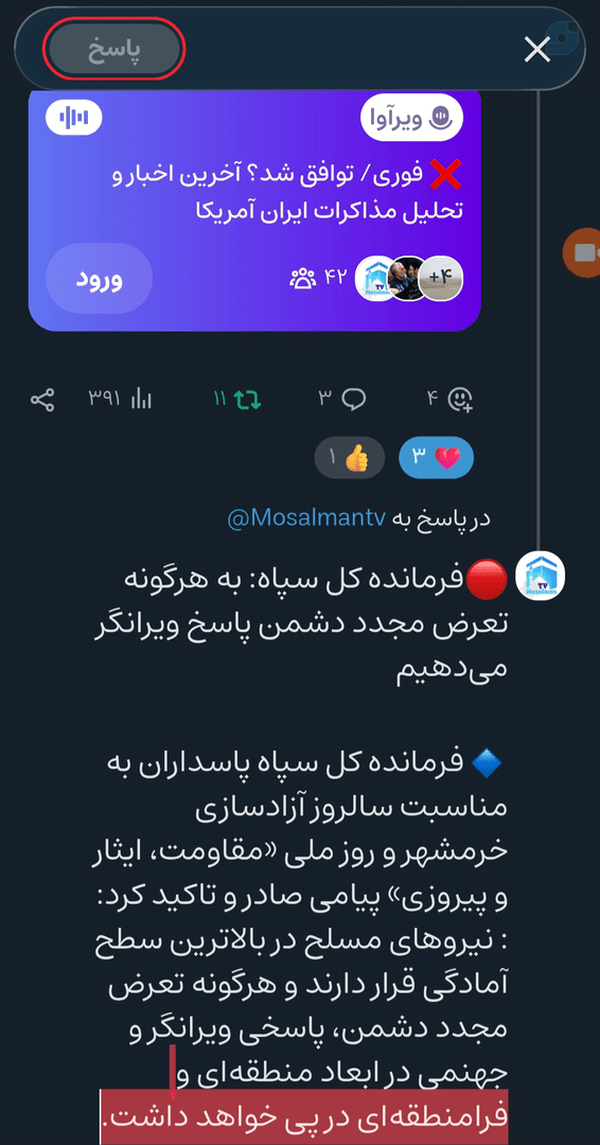This screenshot has width=600, height=1145.
Task: Open the comments on this post
Action: click(342, 399)
